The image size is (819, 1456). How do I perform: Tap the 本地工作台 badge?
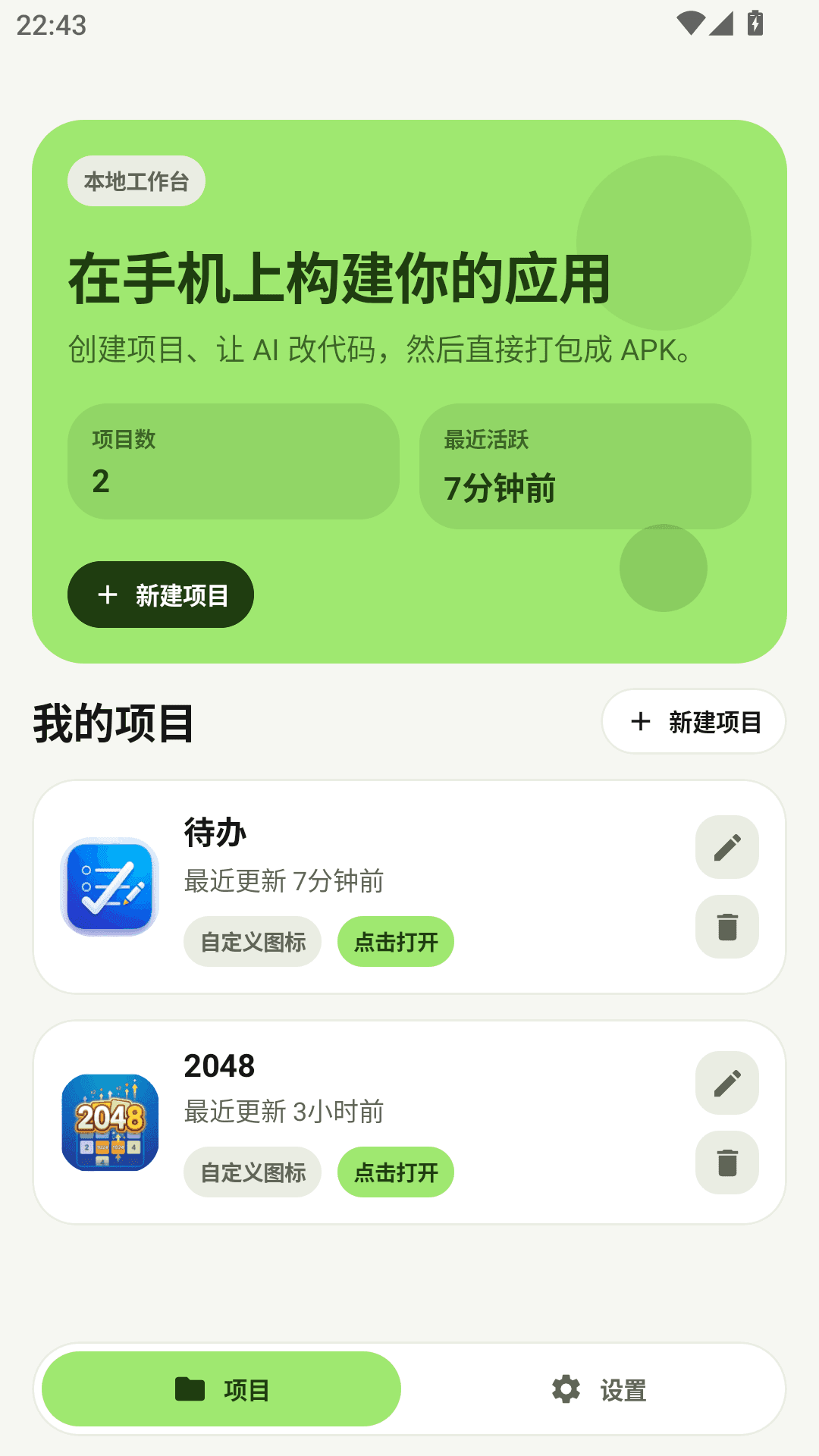[136, 180]
